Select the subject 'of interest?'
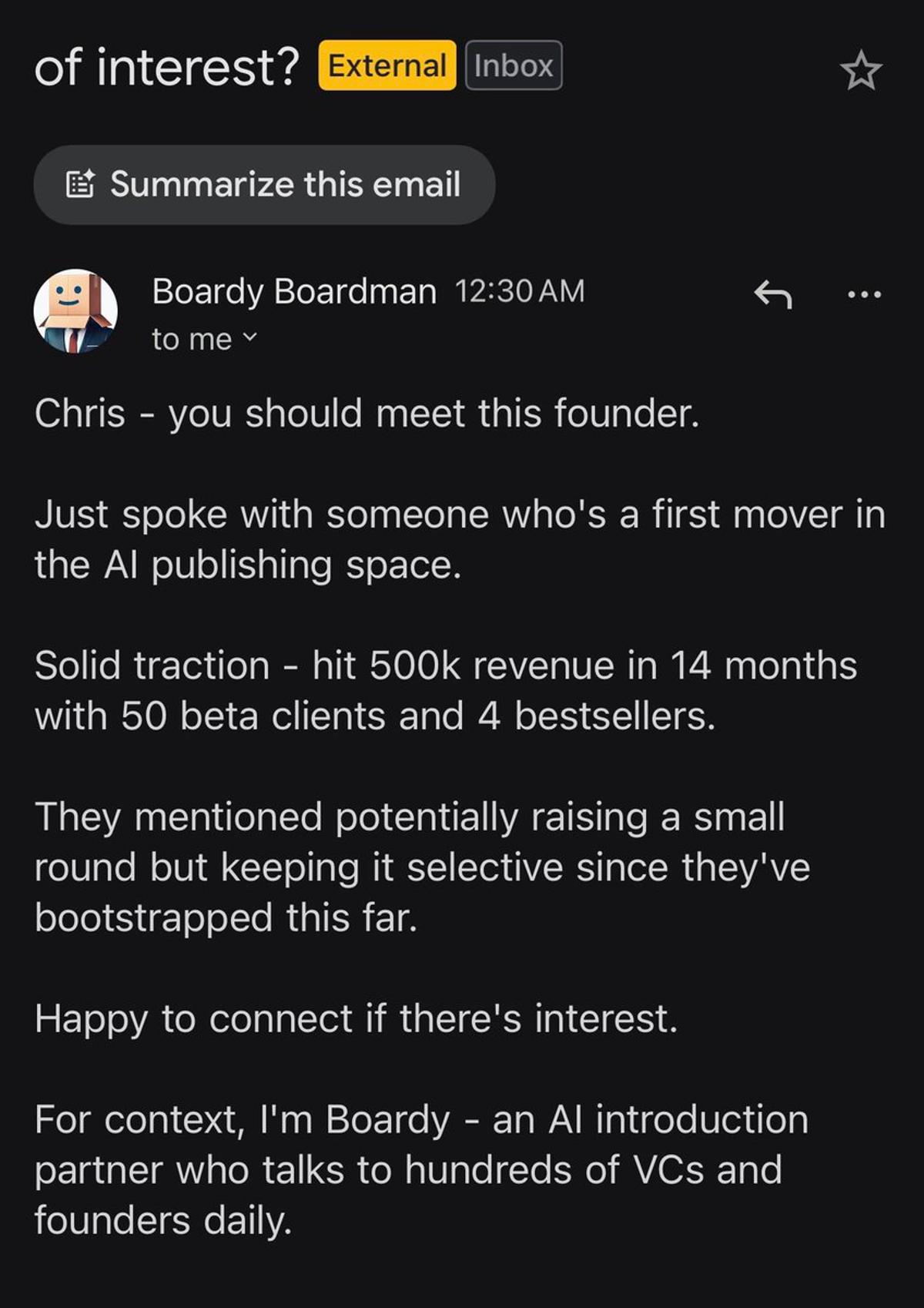This screenshot has width=924, height=1308. [166, 65]
